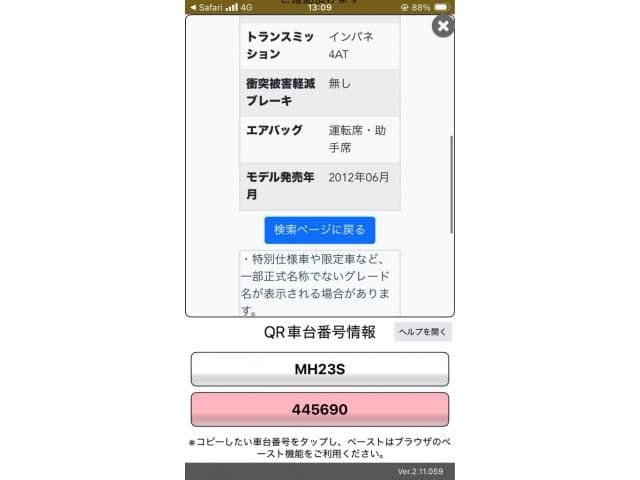640x480 pixels.
Task: Copy chassis number 445690
Action: pos(320,410)
